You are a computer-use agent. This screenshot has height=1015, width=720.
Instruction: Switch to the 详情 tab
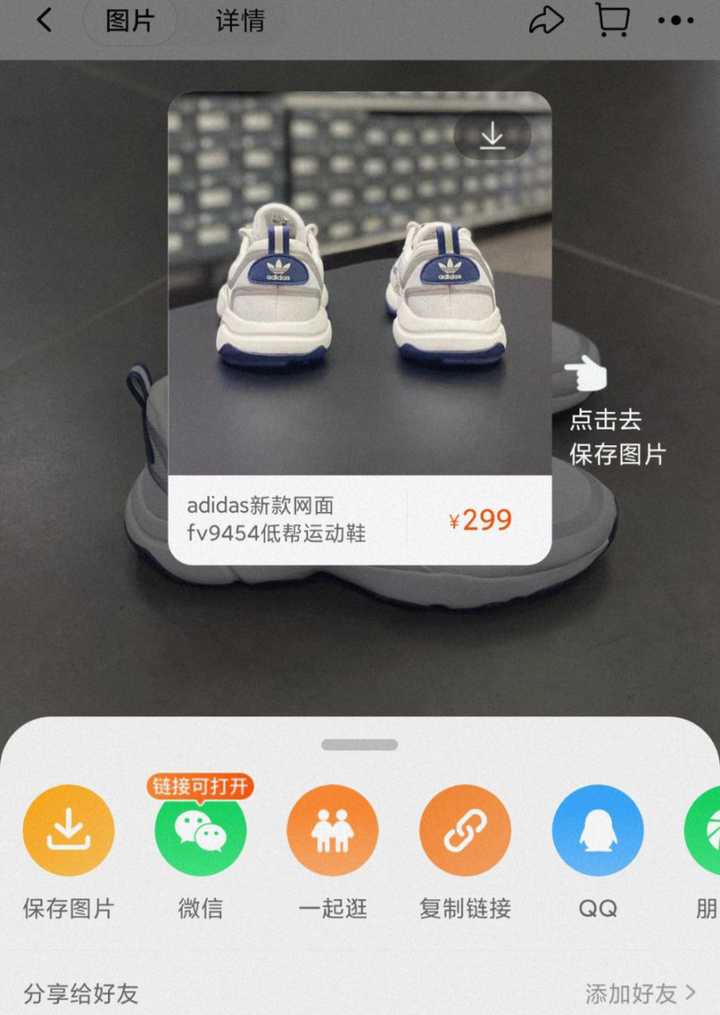click(x=240, y=21)
